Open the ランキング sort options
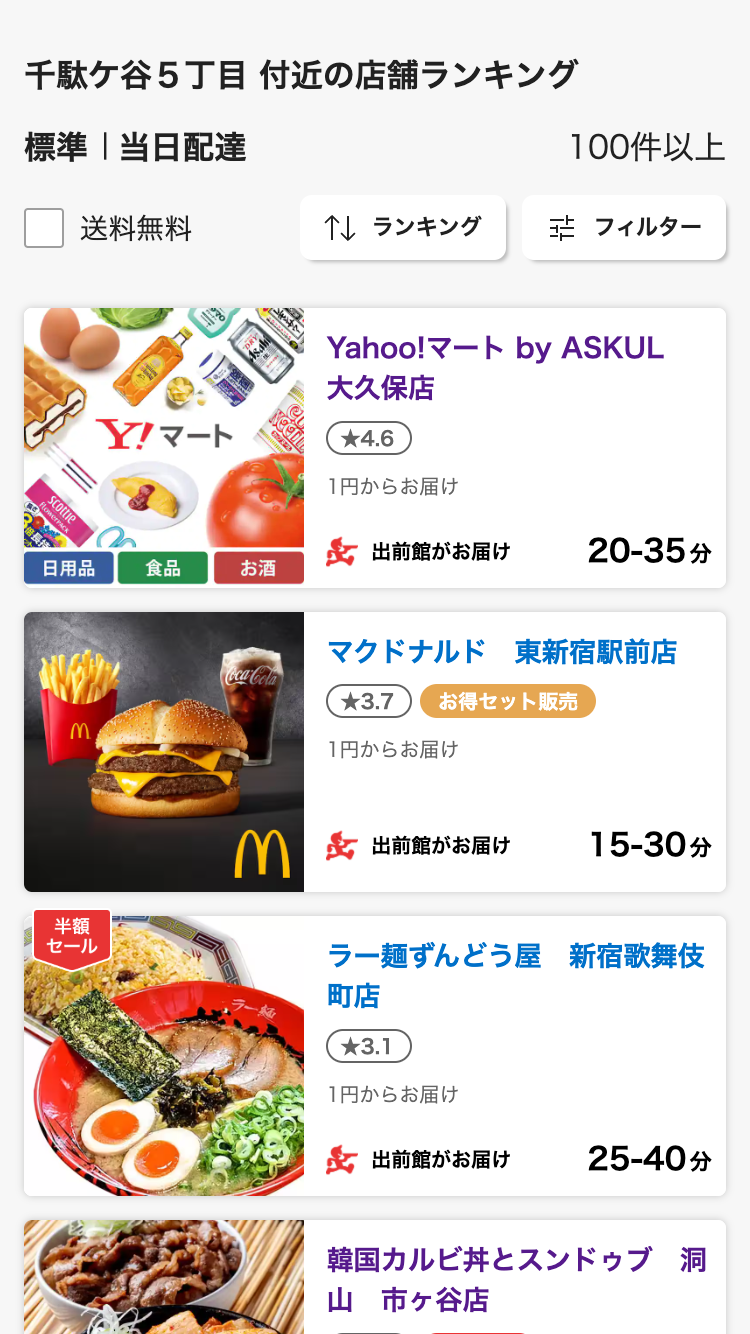750x1334 pixels. pyautogui.click(x=403, y=228)
